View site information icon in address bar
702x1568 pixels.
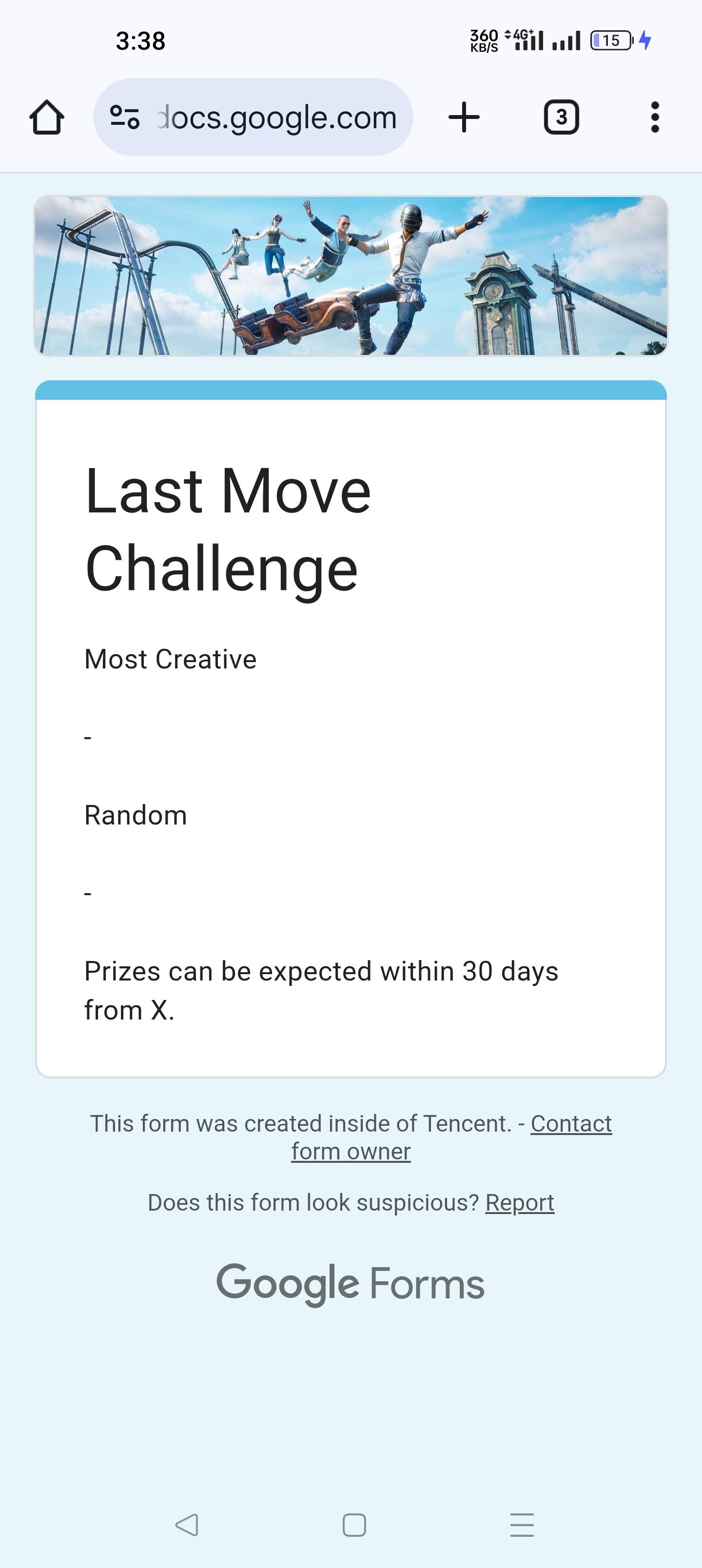(x=125, y=117)
